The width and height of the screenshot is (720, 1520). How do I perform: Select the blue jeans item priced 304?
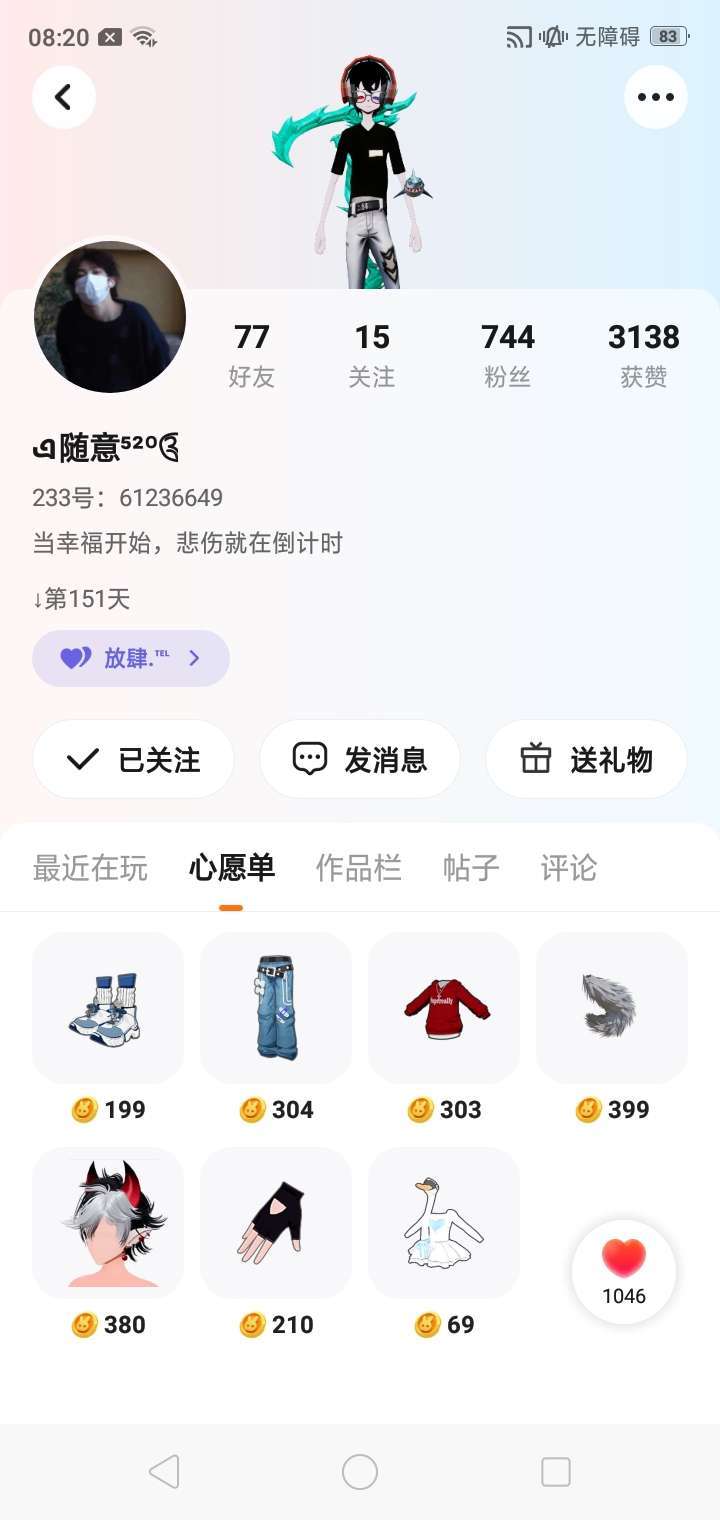pos(276,1008)
